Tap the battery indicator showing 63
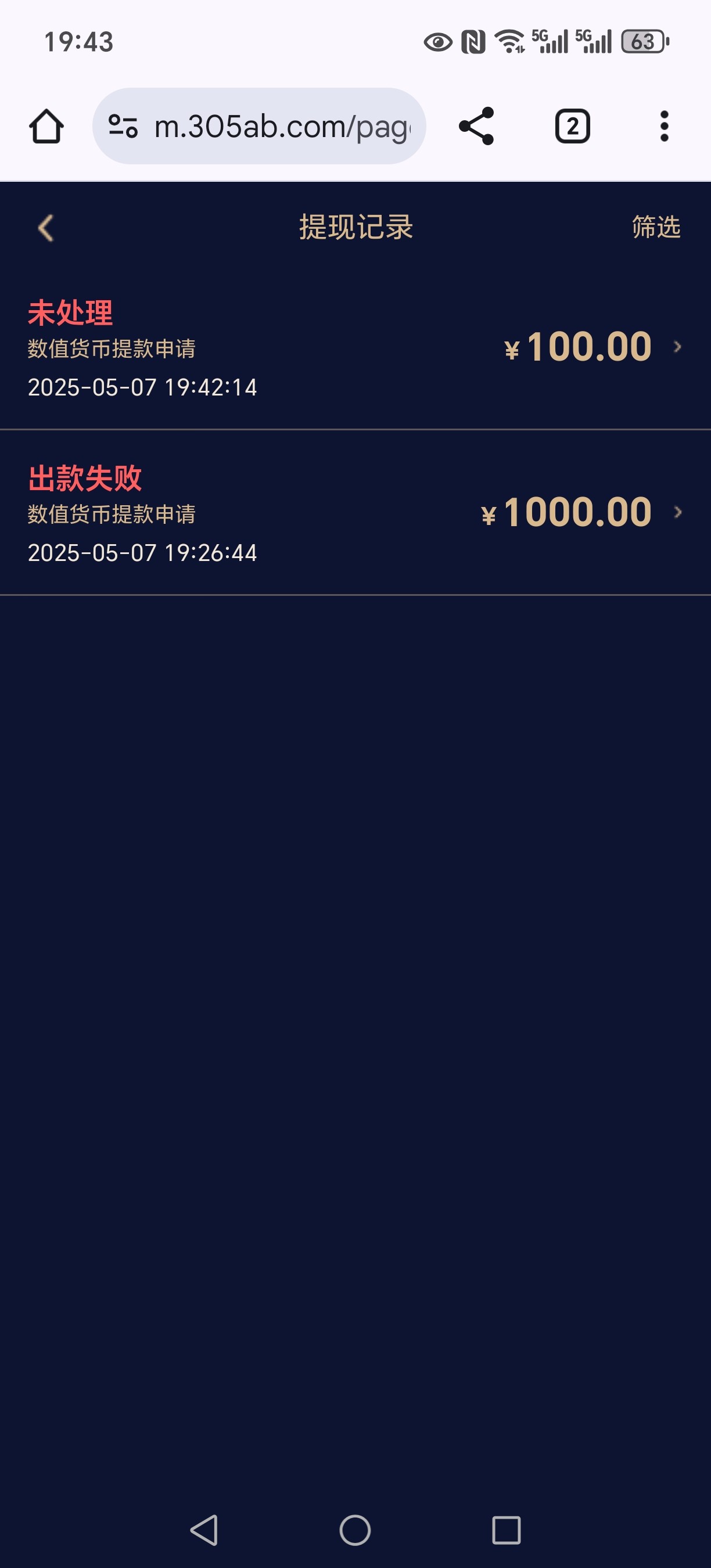Viewport: 711px width, 1568px height. tap(643, 42)
